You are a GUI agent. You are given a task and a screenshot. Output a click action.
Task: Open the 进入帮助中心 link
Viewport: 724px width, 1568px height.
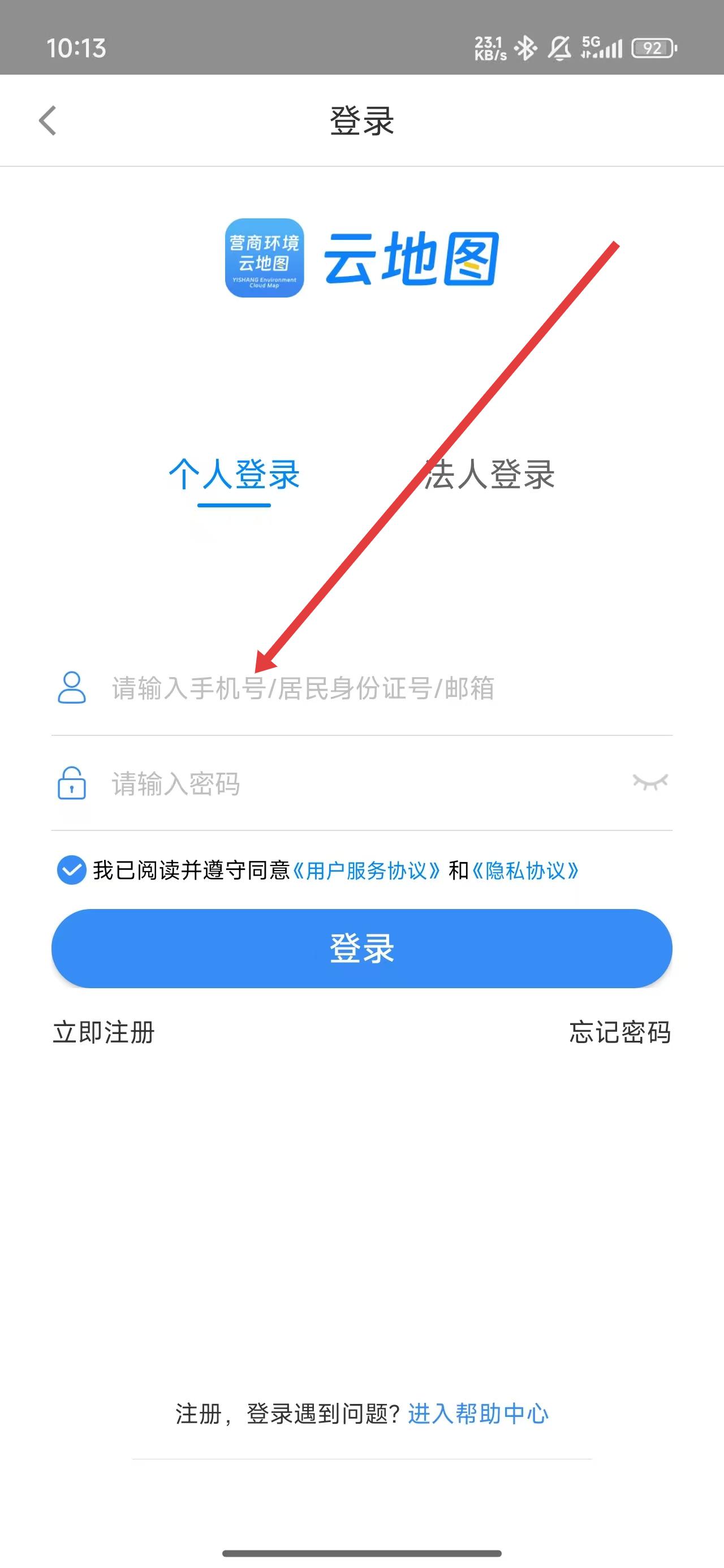[478, 1414]
